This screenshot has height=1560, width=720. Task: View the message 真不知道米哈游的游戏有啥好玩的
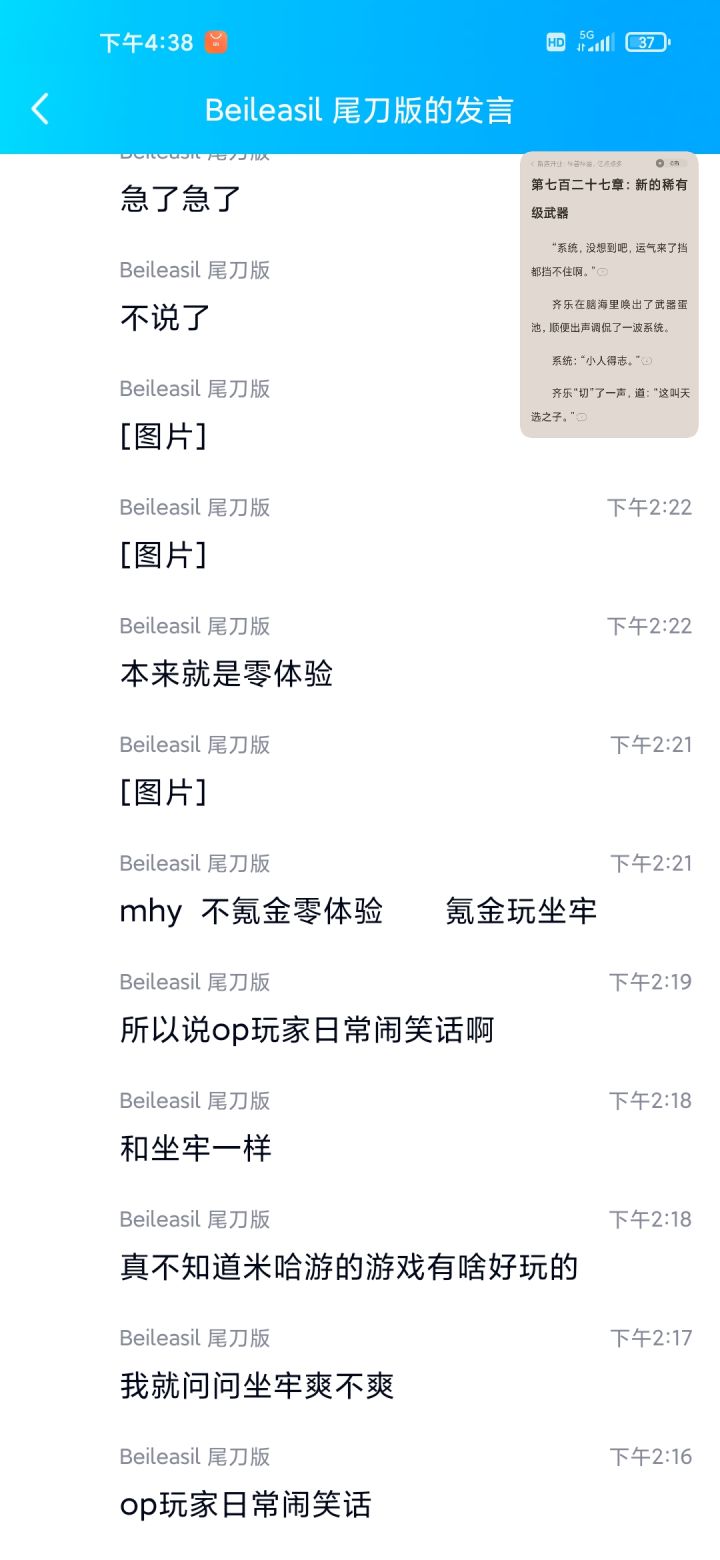coord(349,1267)
